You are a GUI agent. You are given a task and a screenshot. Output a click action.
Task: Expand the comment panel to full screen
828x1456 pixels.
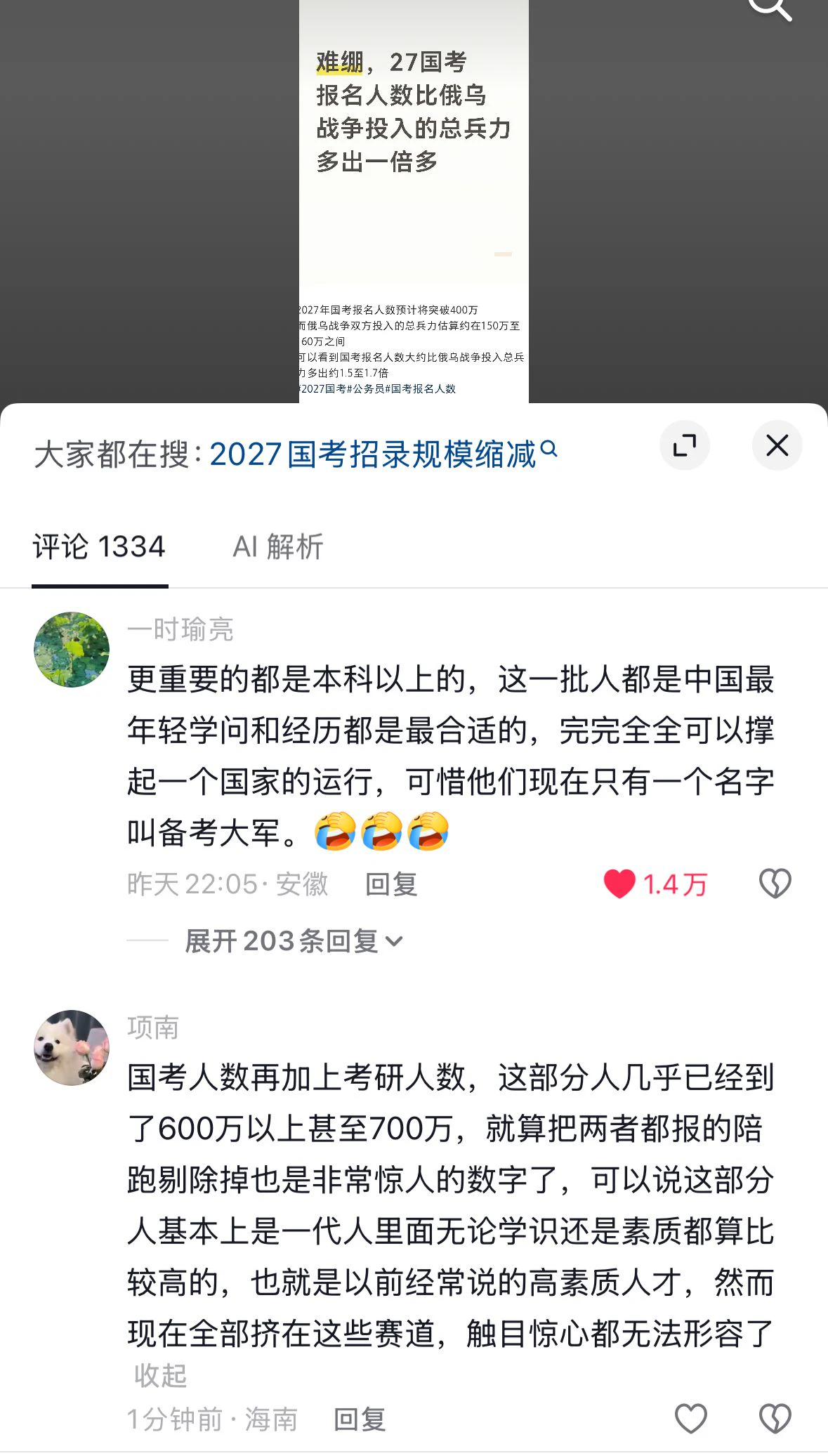click(685, 445)
